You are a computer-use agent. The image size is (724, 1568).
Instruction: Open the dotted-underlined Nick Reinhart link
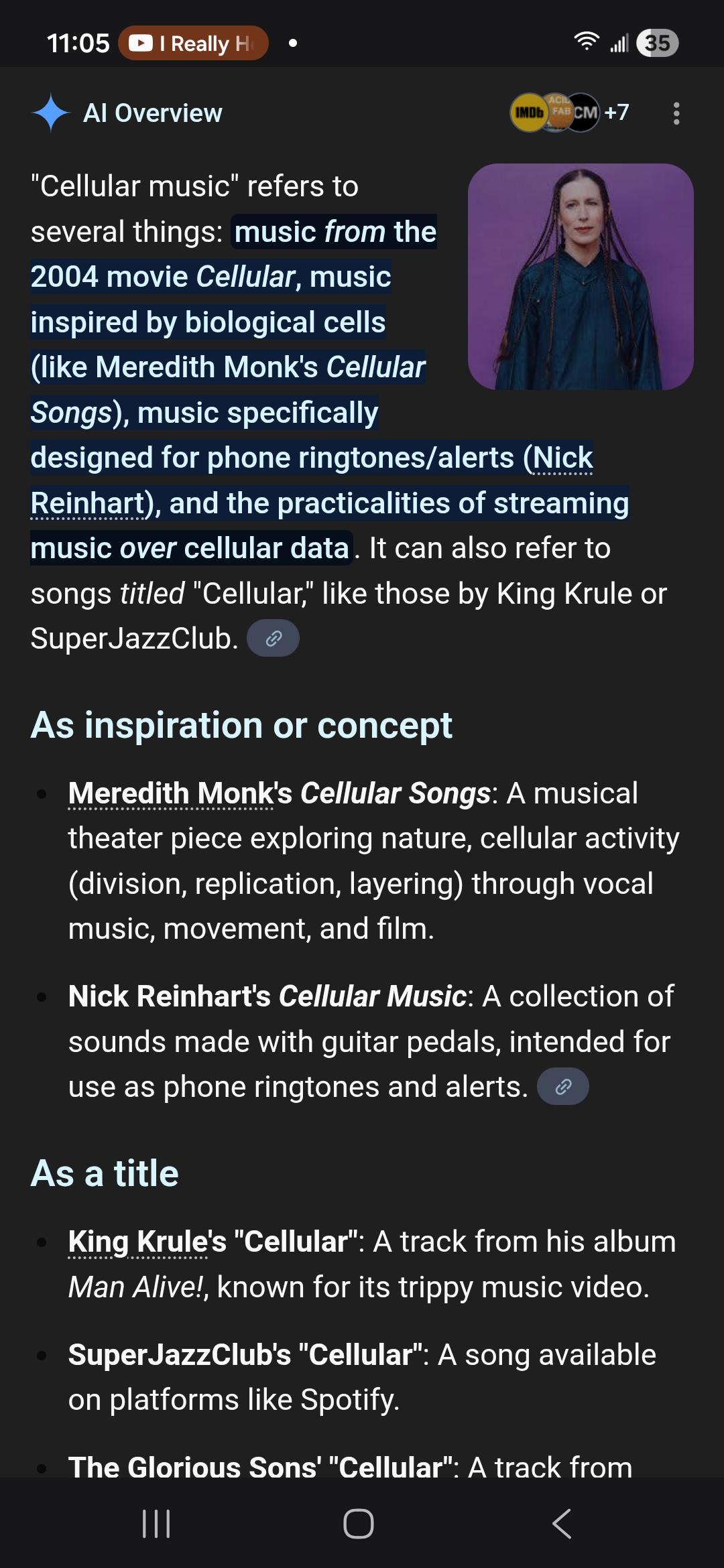562,458
